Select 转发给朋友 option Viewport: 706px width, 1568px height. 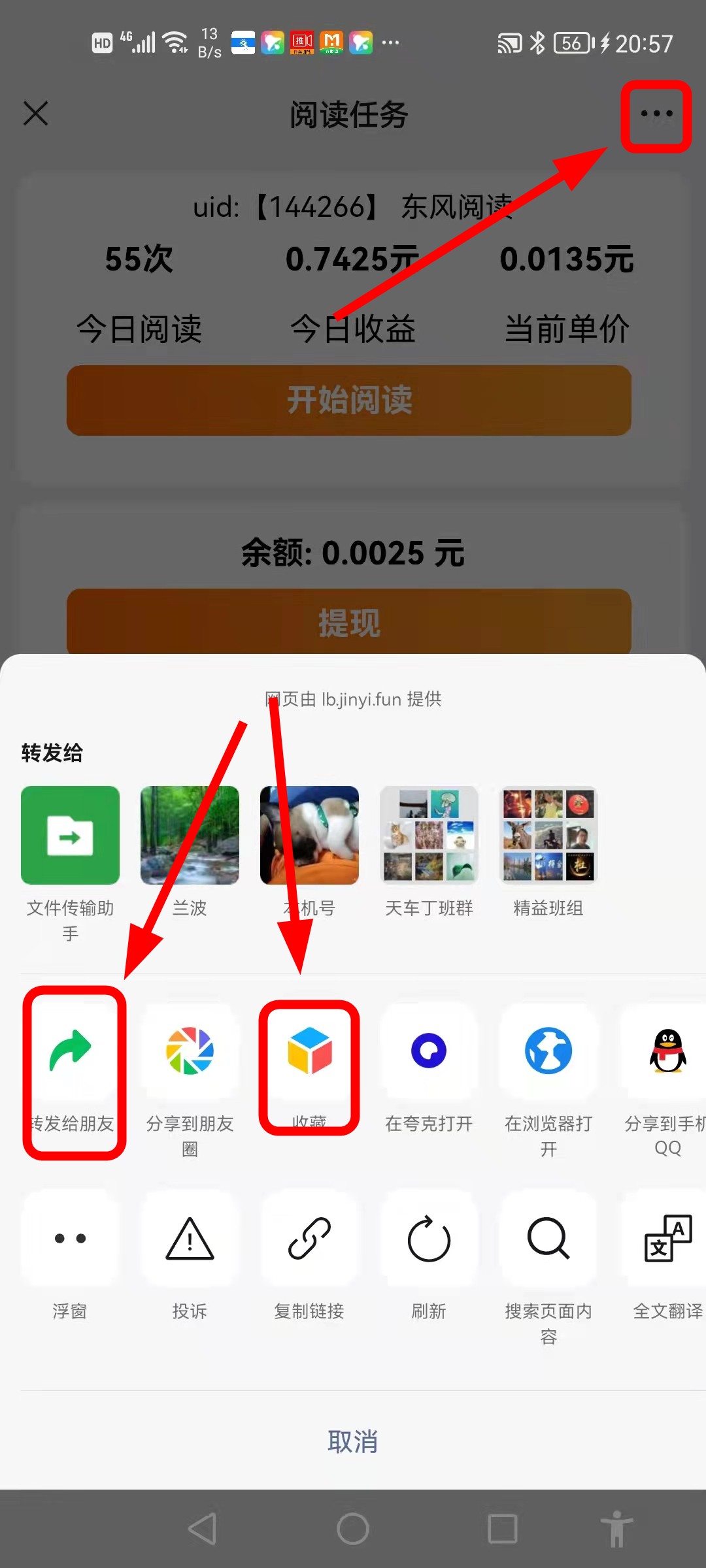click(x=70, y=1052)
